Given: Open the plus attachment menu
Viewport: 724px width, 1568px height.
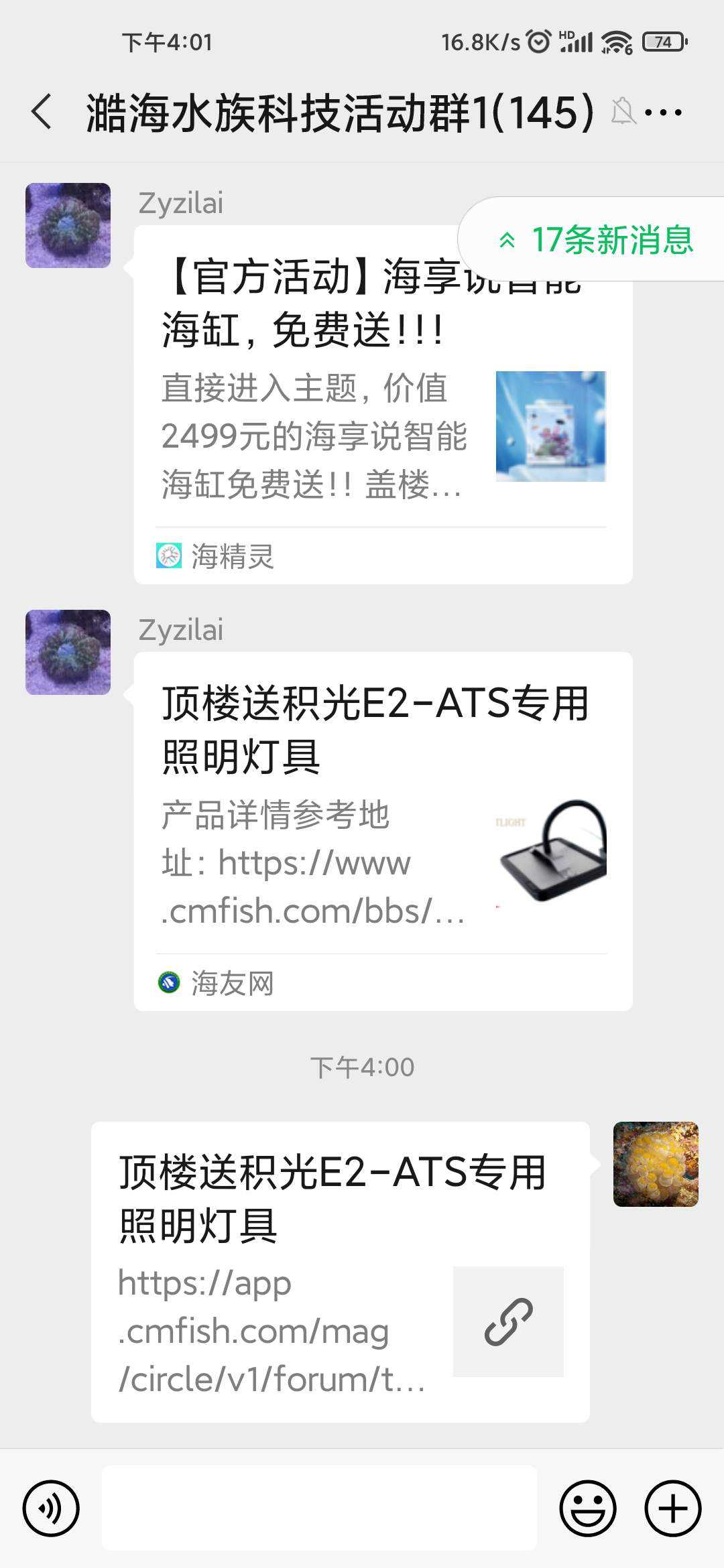Looking at the screenshot, I should [x=672, y=1508].
